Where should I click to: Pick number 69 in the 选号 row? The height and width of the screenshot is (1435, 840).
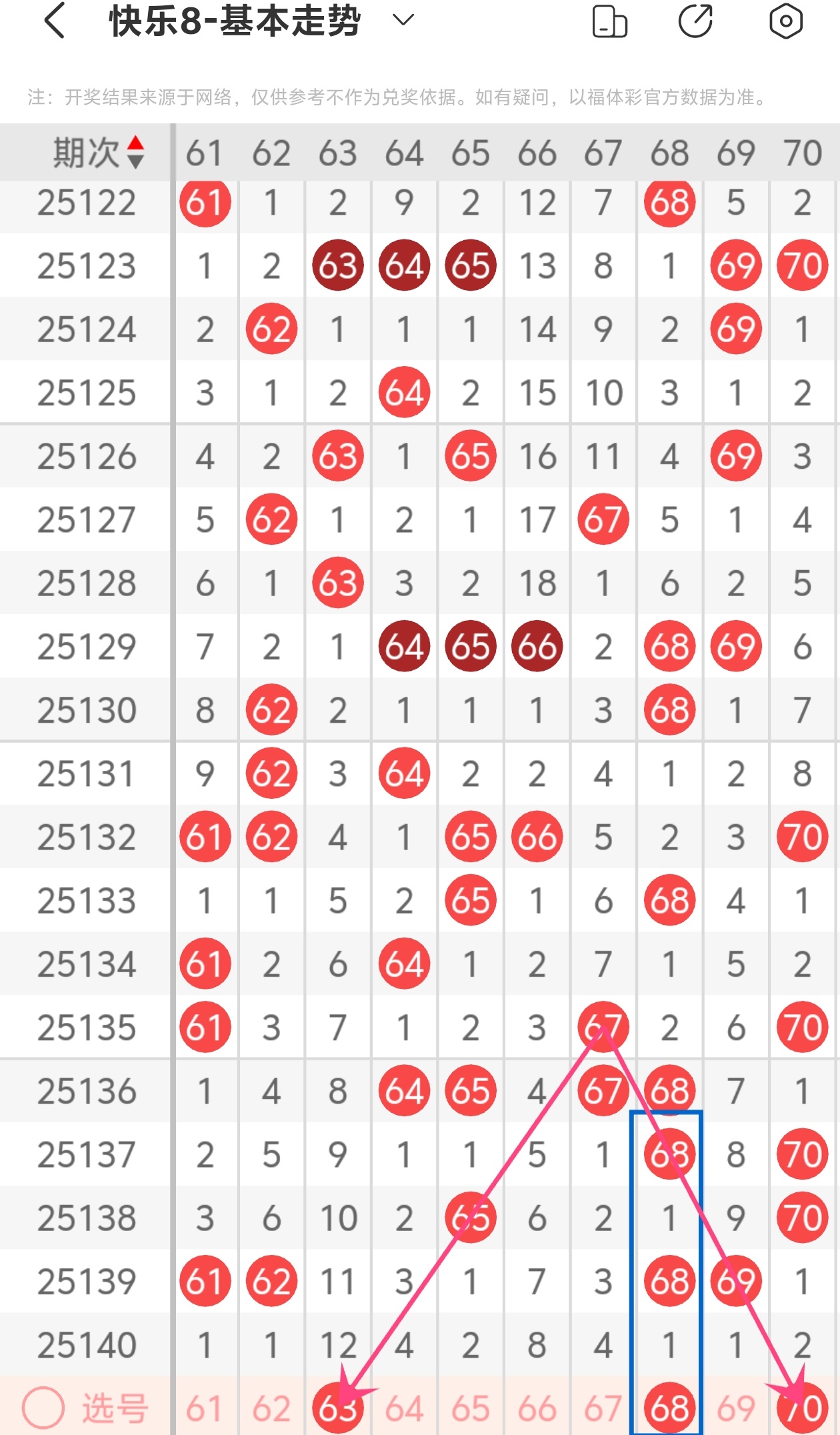(x=736, y=1408)
